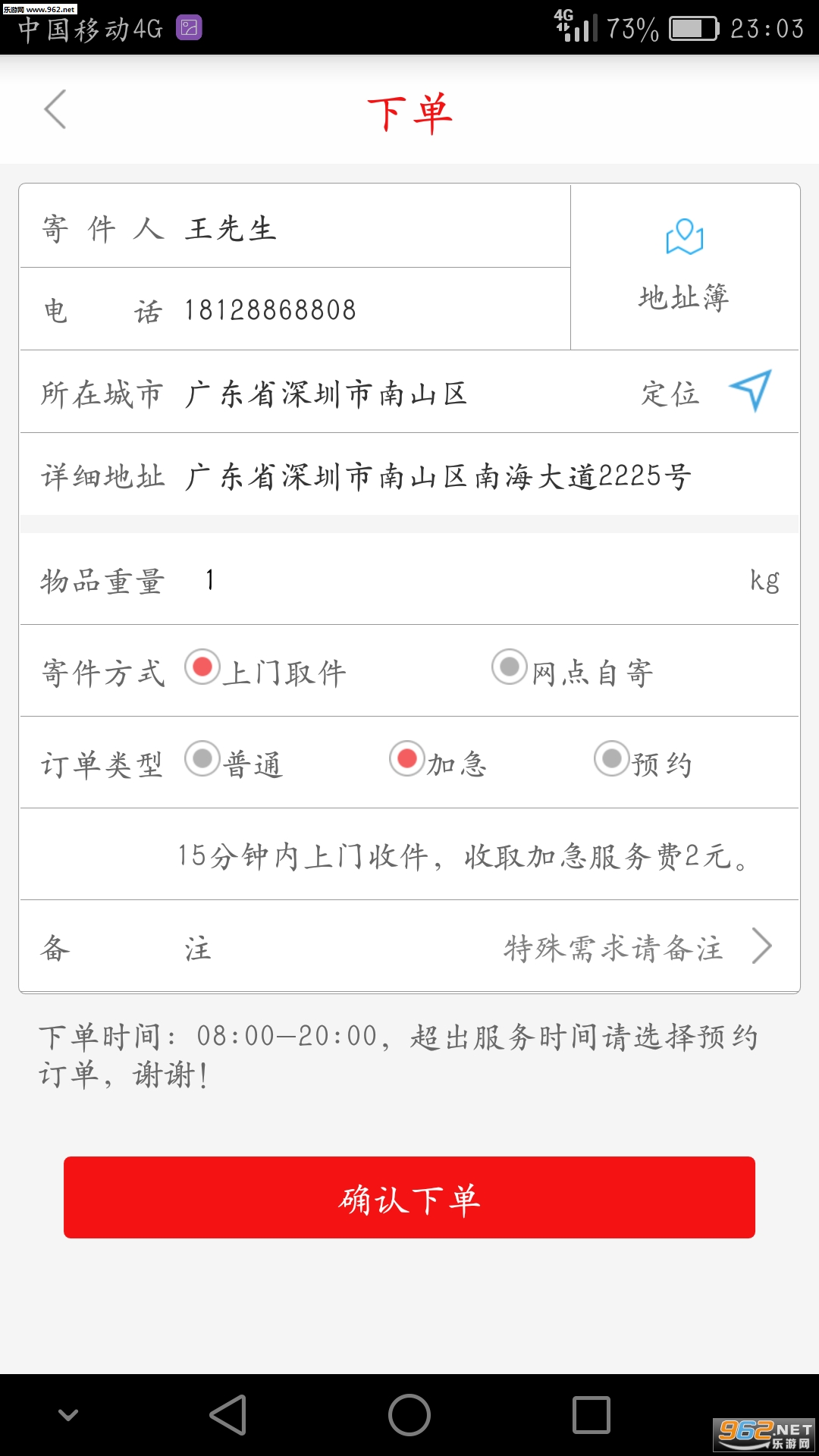Select 网点自寄 drop-off method
The width and height of the screenshot is (819, 1456).
pyautogui.click(x=510, y=667)
